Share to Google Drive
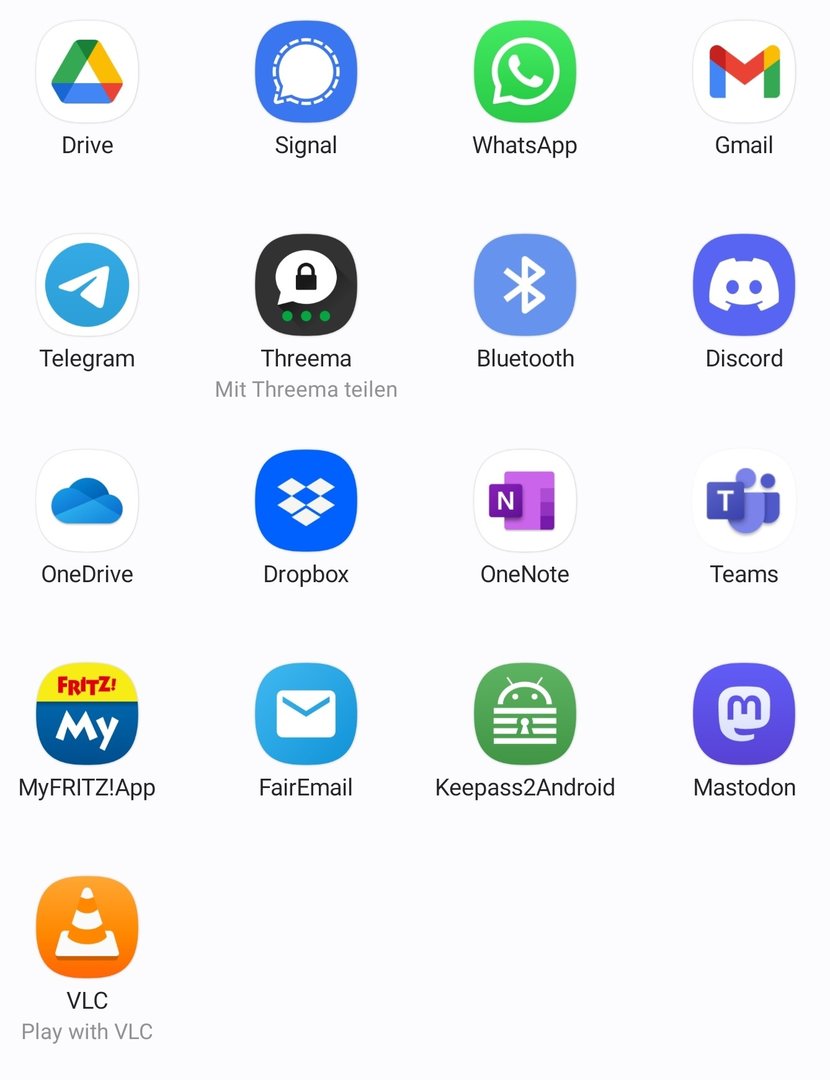This screenshot has height=1080, width=830. (87, 72)
